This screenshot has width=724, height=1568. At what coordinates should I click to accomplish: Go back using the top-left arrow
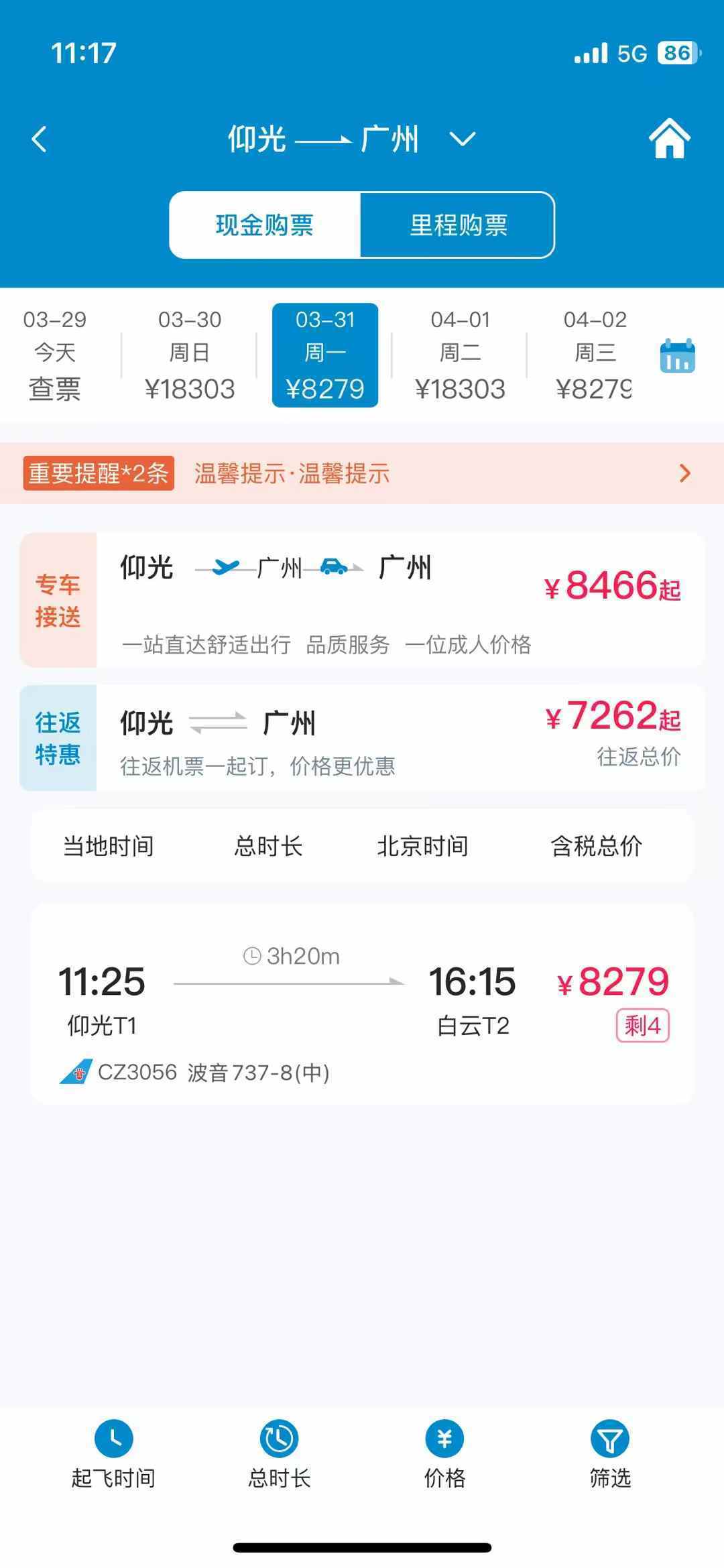tap(40, 139)
